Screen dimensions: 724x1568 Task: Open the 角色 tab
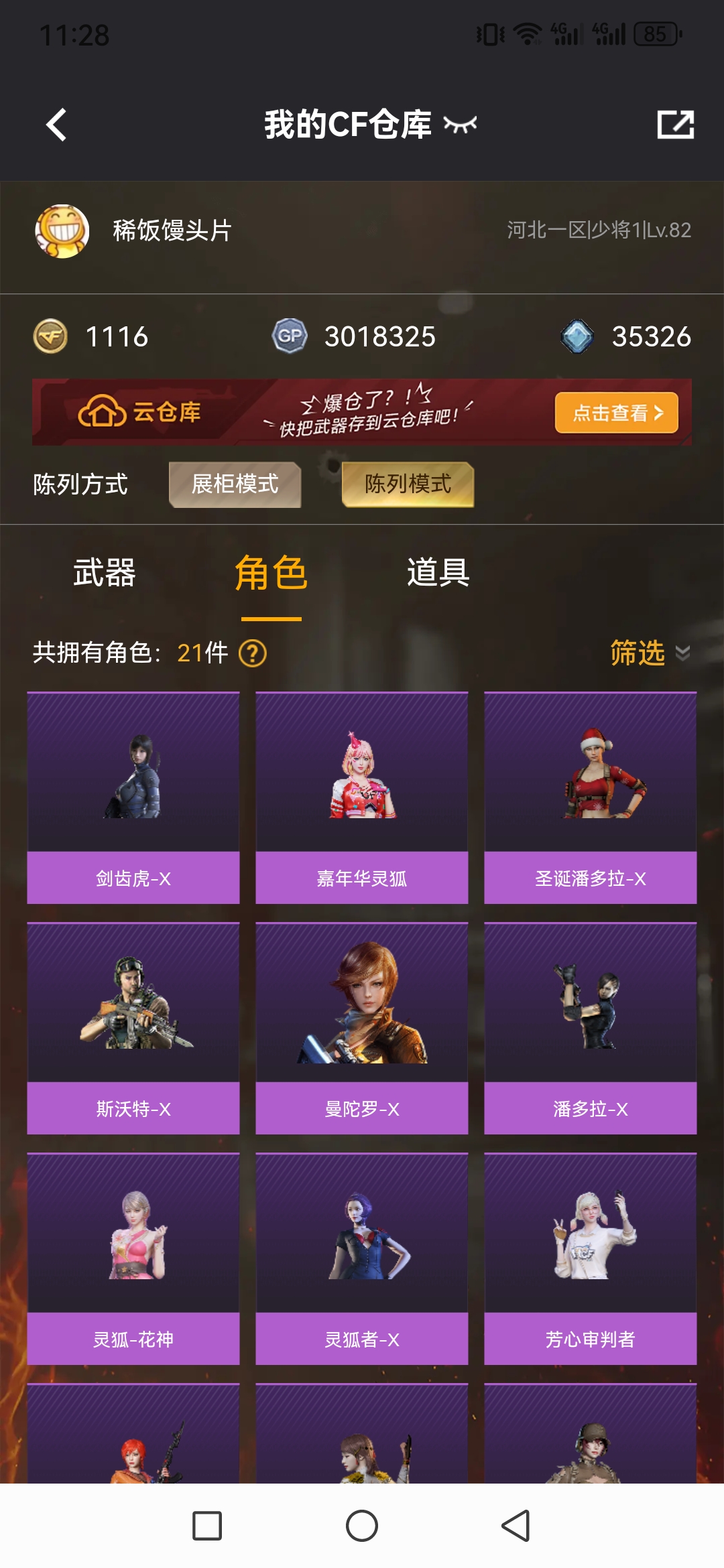pyautogui.click(x=271, y=574)
